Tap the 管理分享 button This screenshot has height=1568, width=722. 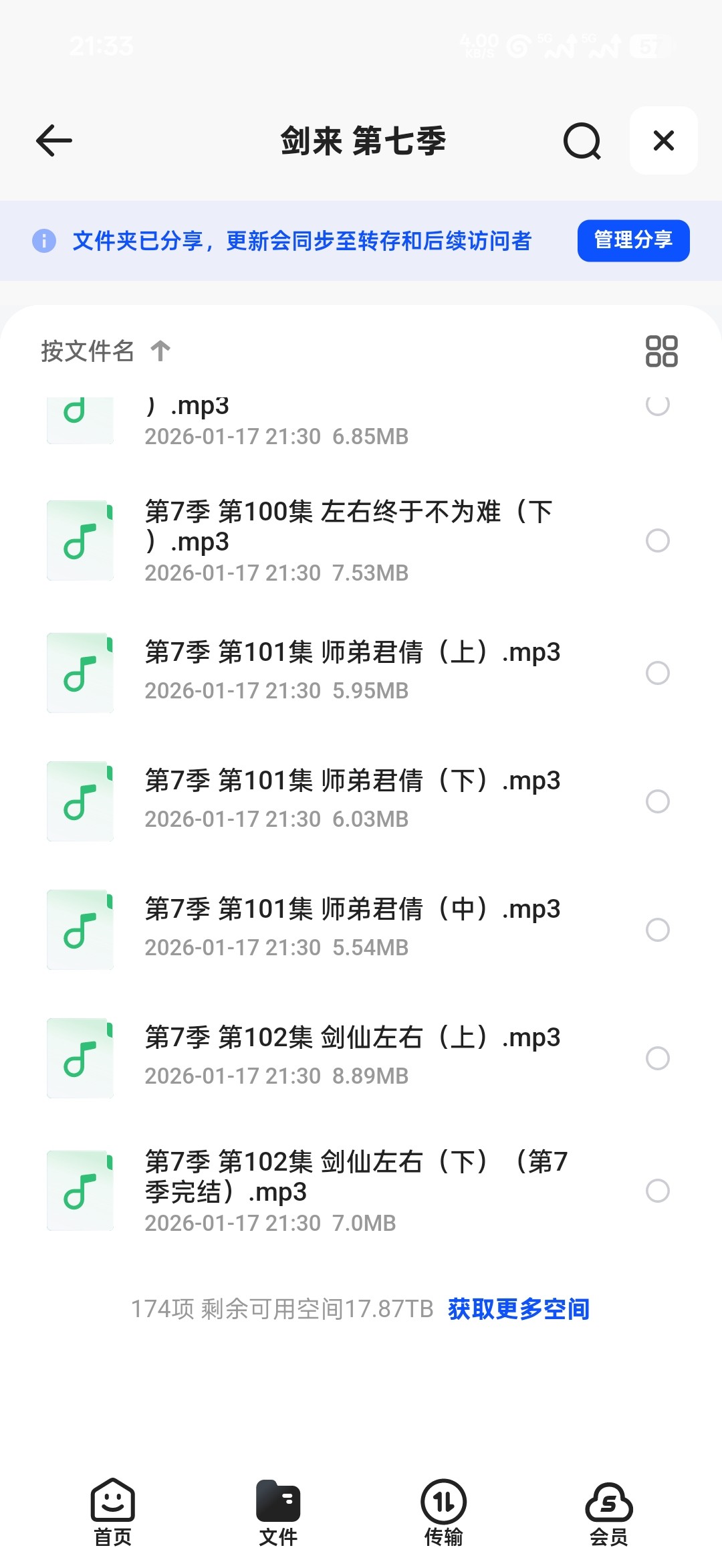tap(632, 240)
